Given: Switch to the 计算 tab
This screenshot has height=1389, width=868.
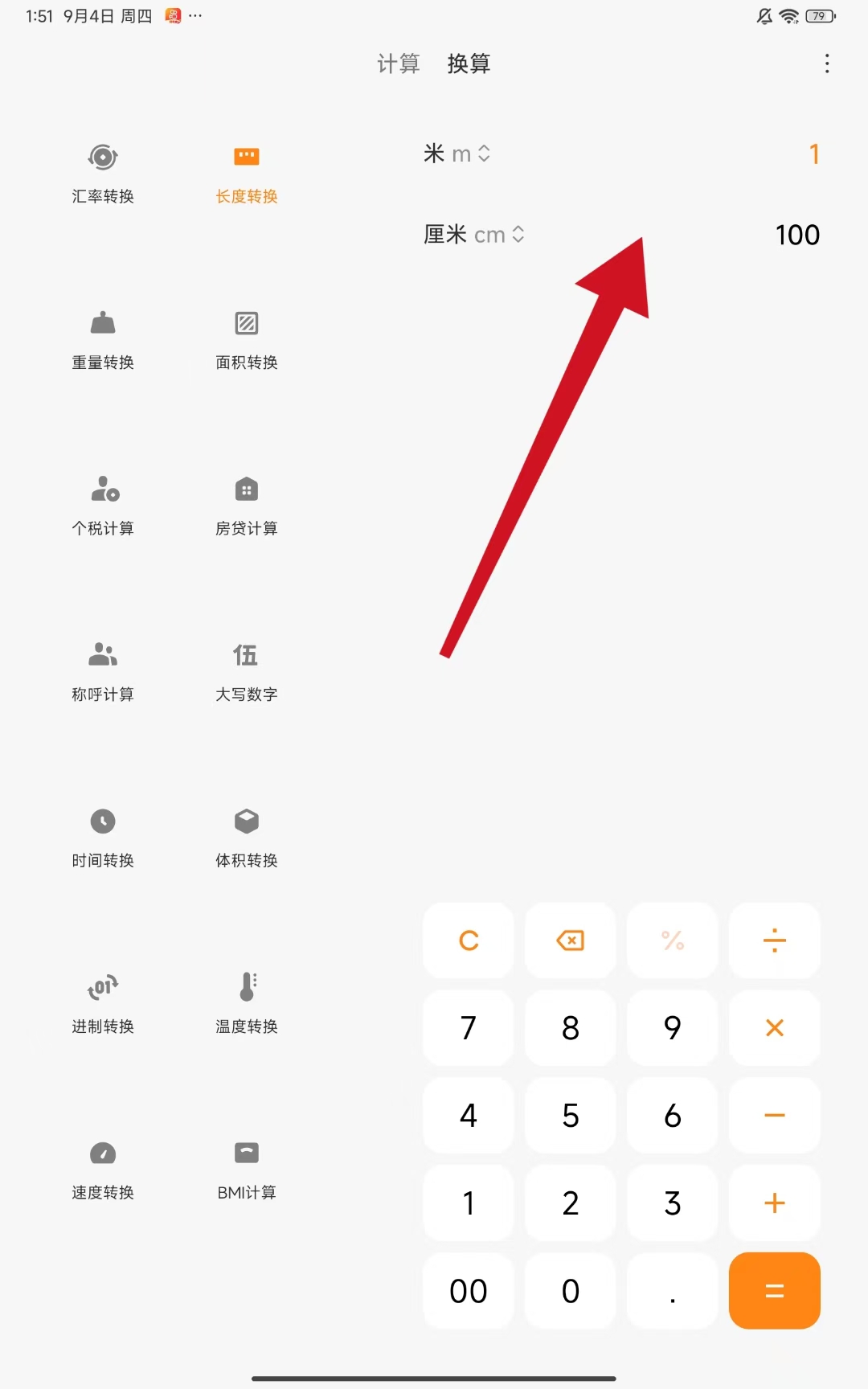Looking at the screenshot, I should (399, 64).
